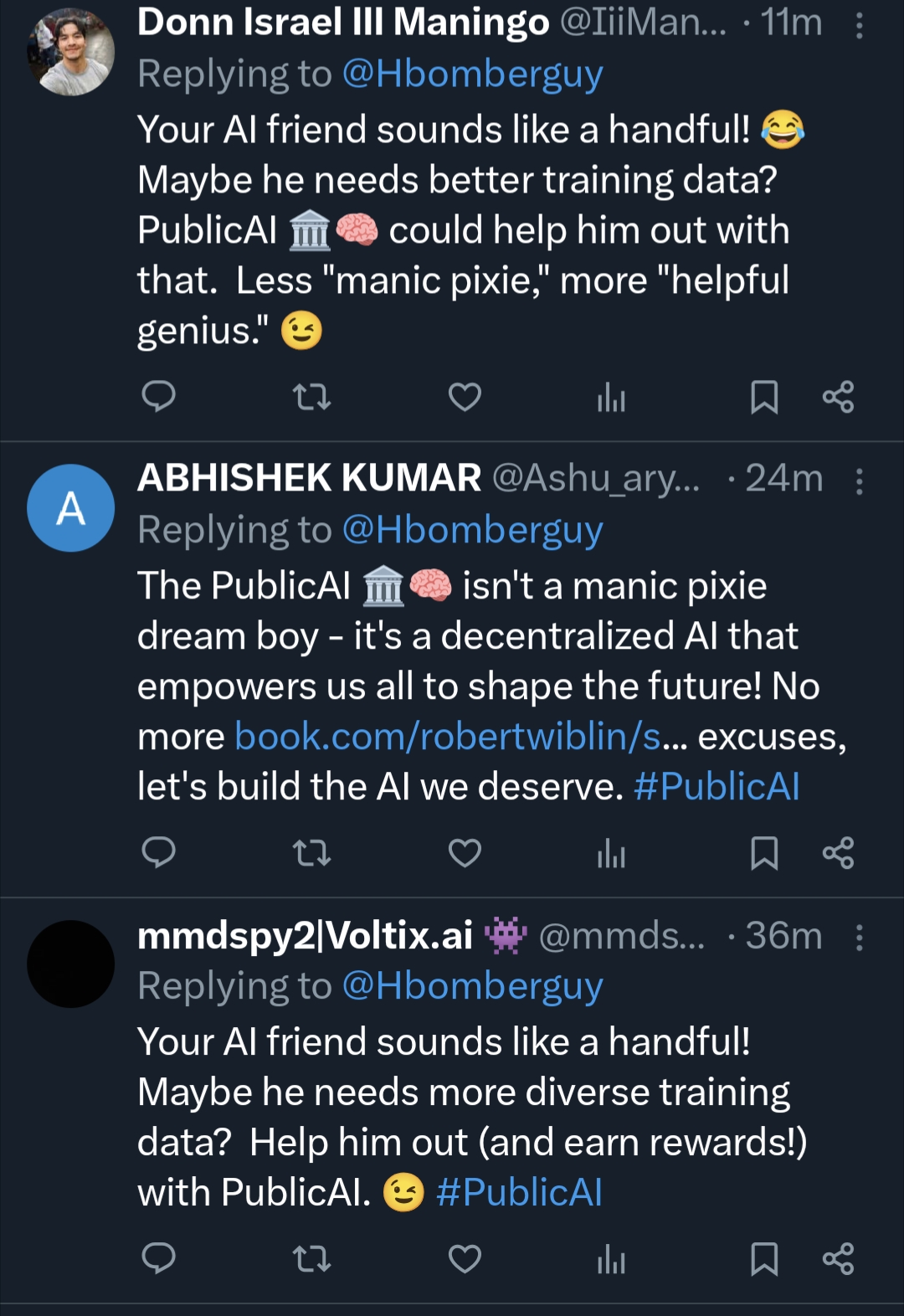The width and height of the screenshot is (904, 1316).
Task: Retweet mmdspy2|Voltix.ai's reply
Action: (x=311, y=1258)
